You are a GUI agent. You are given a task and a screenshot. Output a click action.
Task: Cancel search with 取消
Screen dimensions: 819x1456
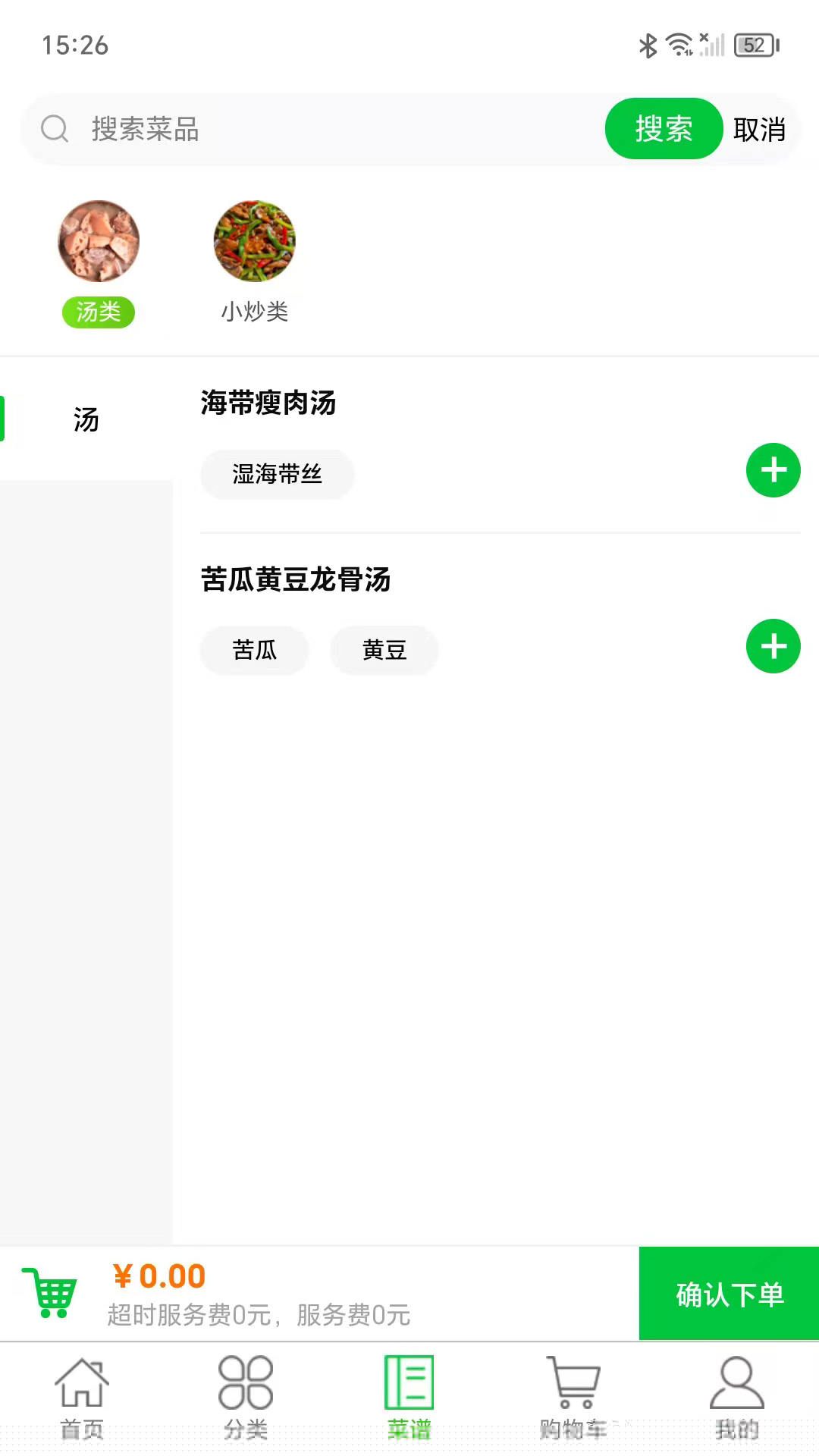tap(759, 130)
